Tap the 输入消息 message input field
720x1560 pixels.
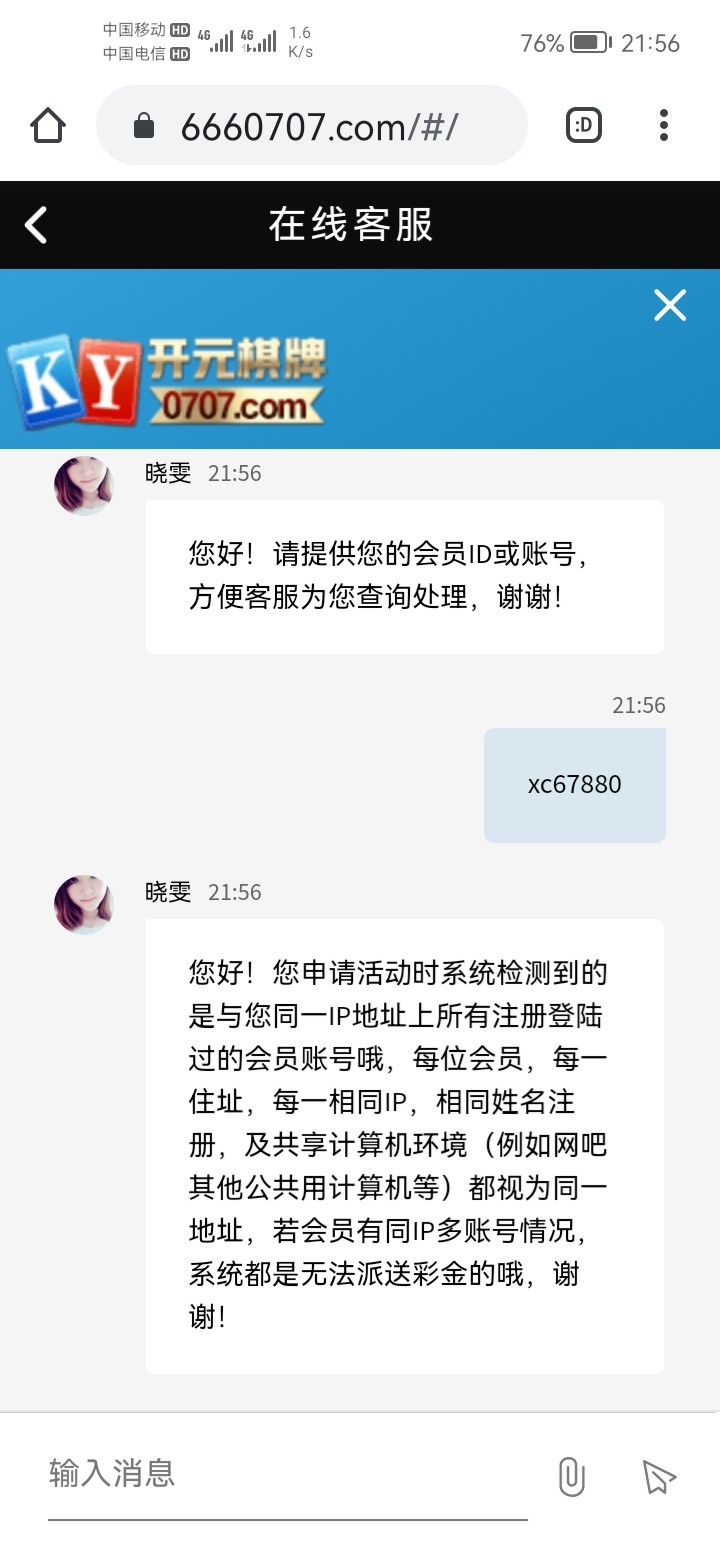click(x=287, y=1473)
